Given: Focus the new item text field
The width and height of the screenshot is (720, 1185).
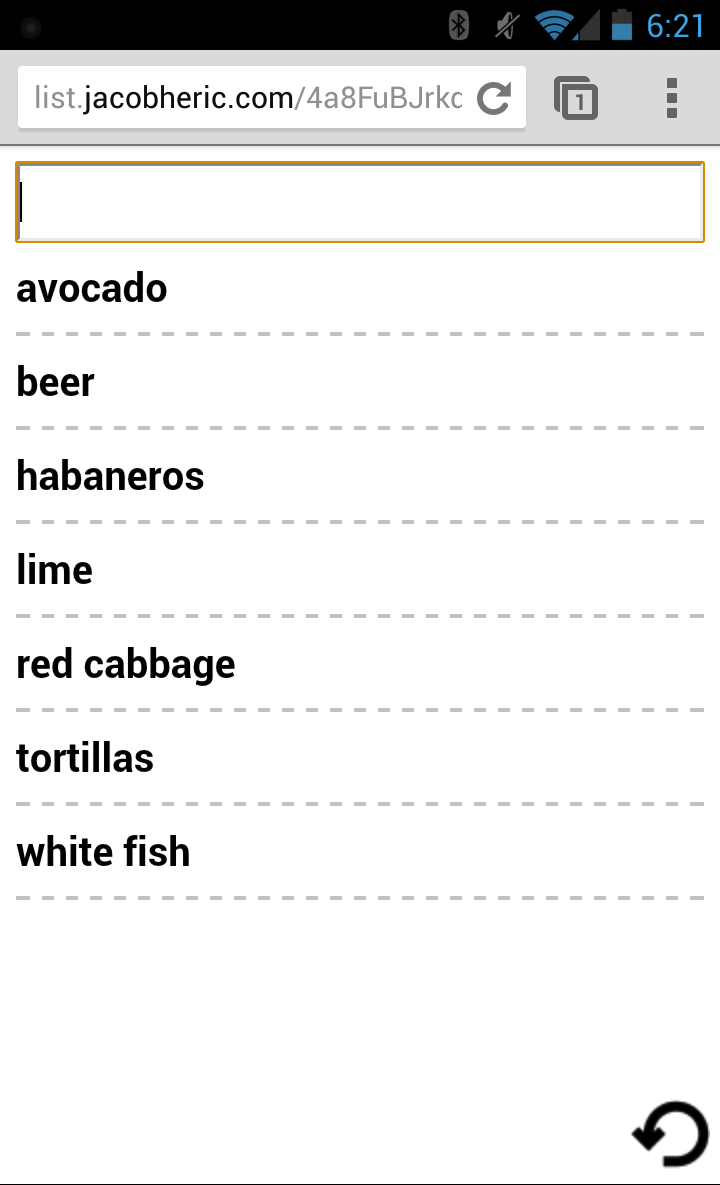Looking at the screenshot, I should coord(360,202).
